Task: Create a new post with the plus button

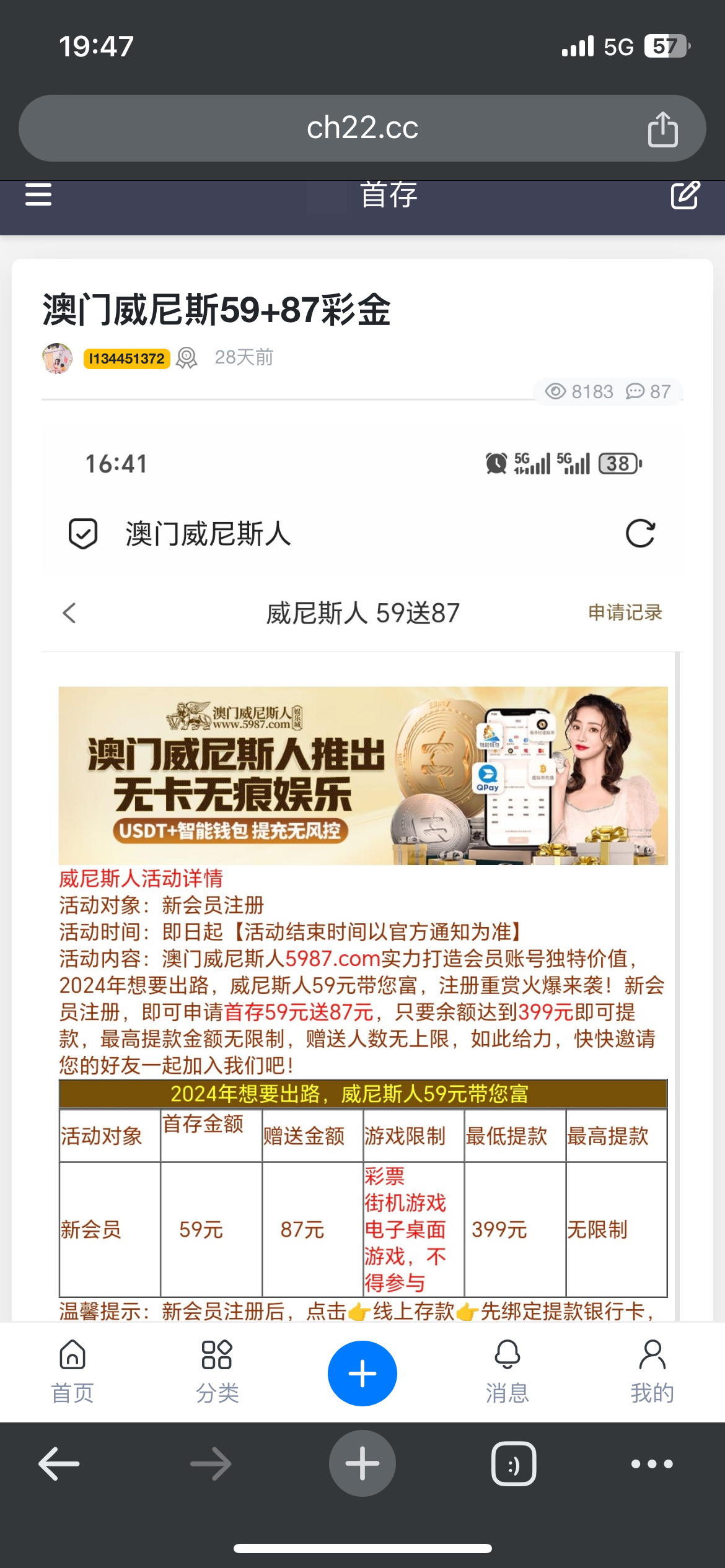Action: (x=362, y=1373)
